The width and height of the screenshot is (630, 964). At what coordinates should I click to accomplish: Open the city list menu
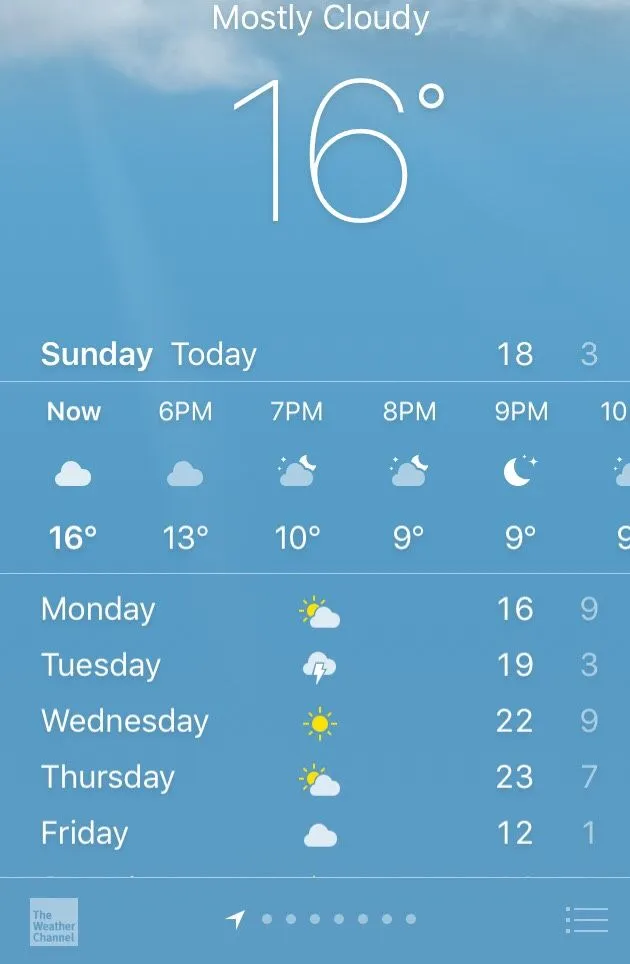point(586,920)
